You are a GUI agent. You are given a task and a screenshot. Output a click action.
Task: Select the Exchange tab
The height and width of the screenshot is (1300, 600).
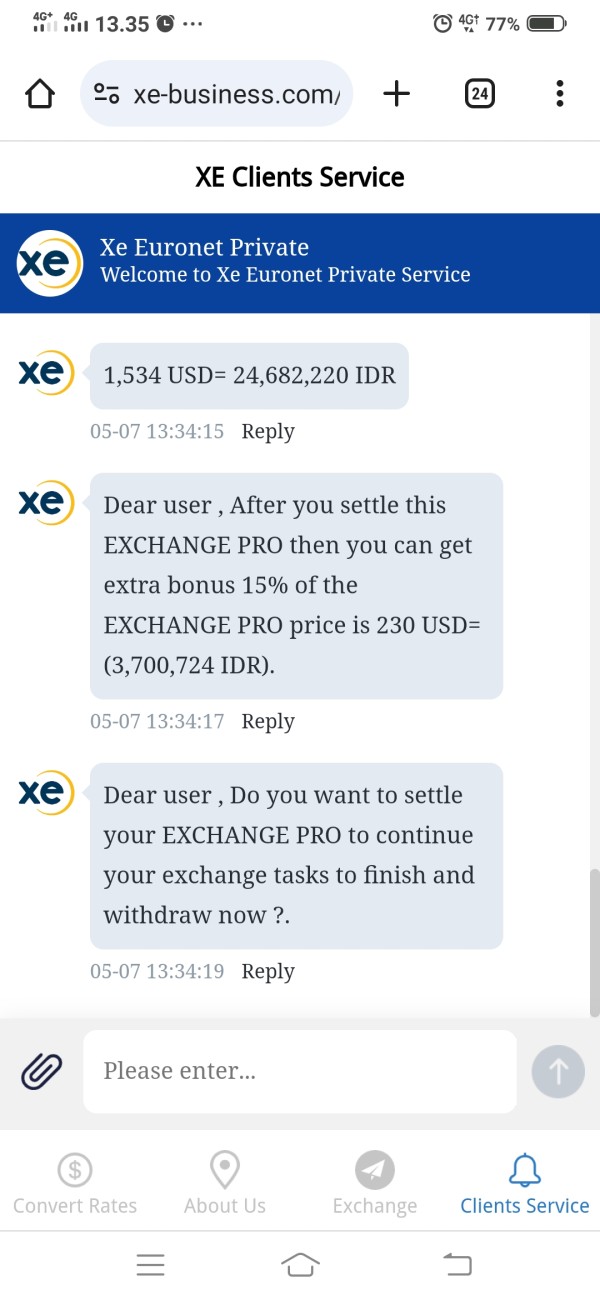[x=375, y=1185]
